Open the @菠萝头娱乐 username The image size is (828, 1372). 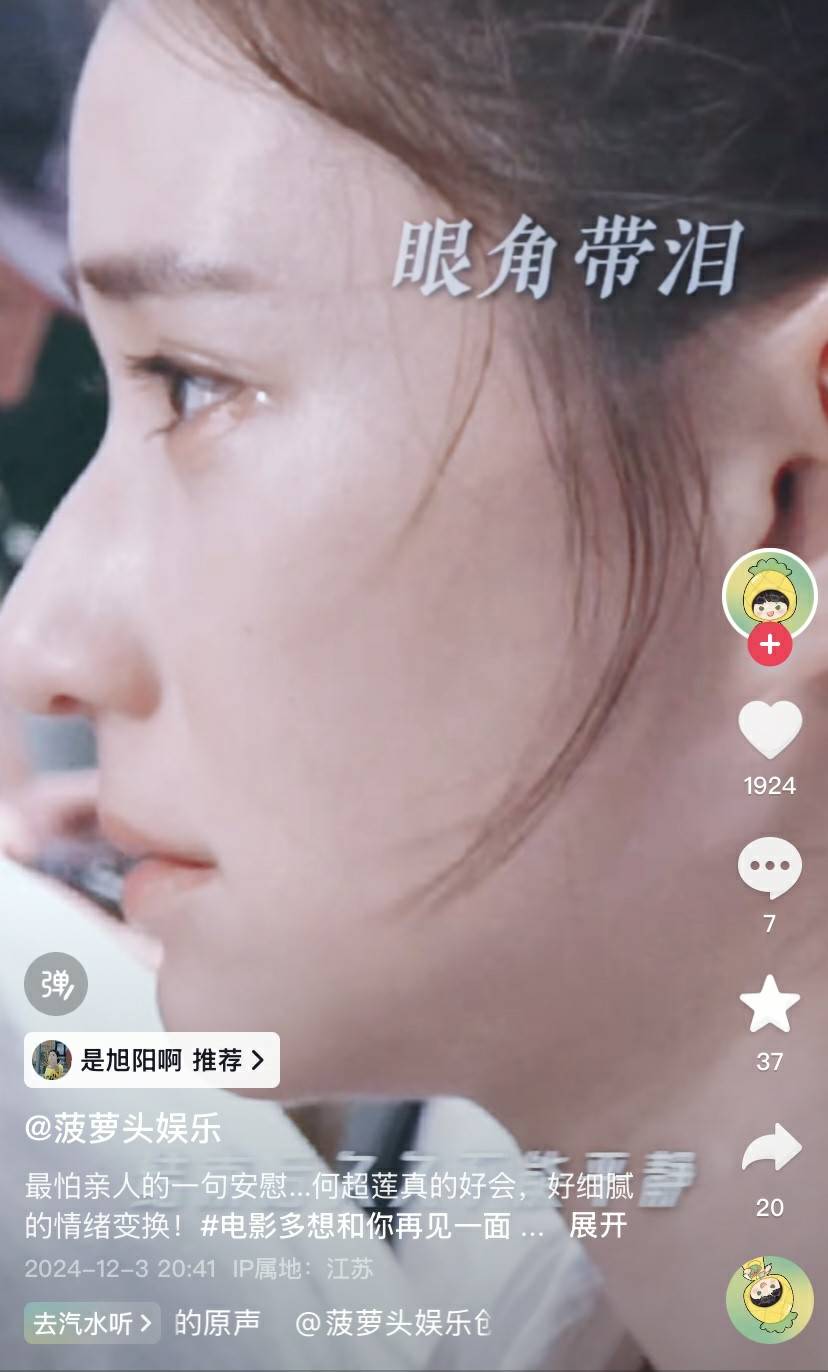pyautogui.click(x=123, y=1128)
